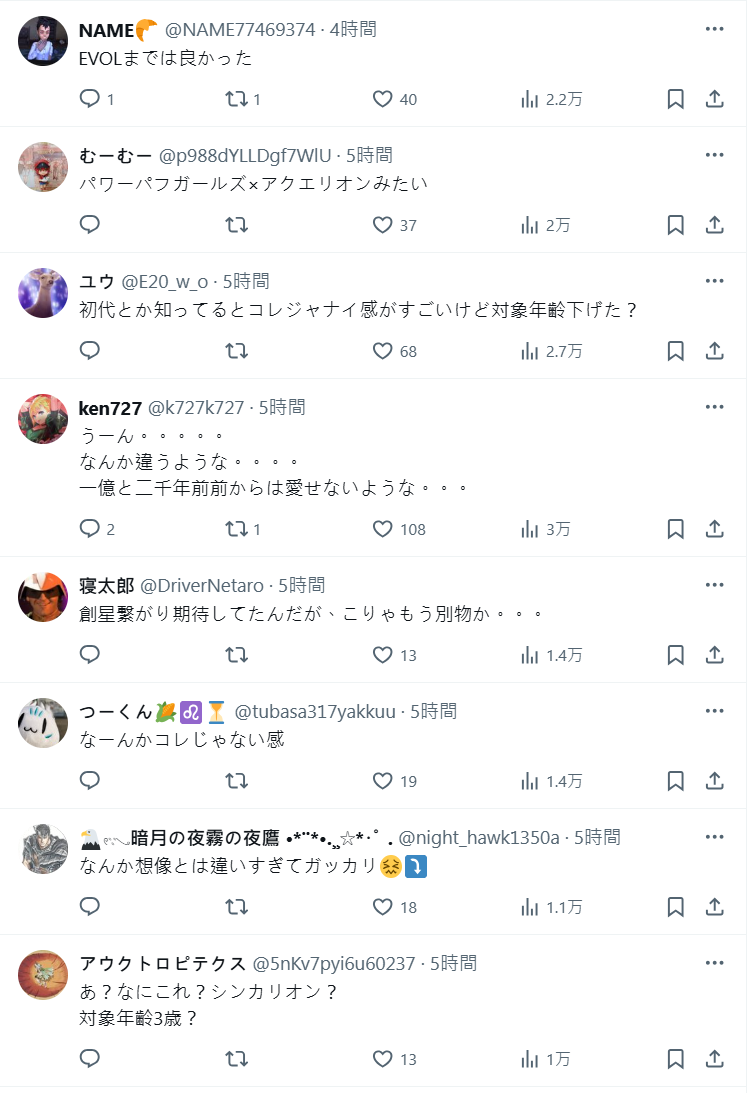Bookmark the tweet by アウクトロピテクス

[675, 1059]
